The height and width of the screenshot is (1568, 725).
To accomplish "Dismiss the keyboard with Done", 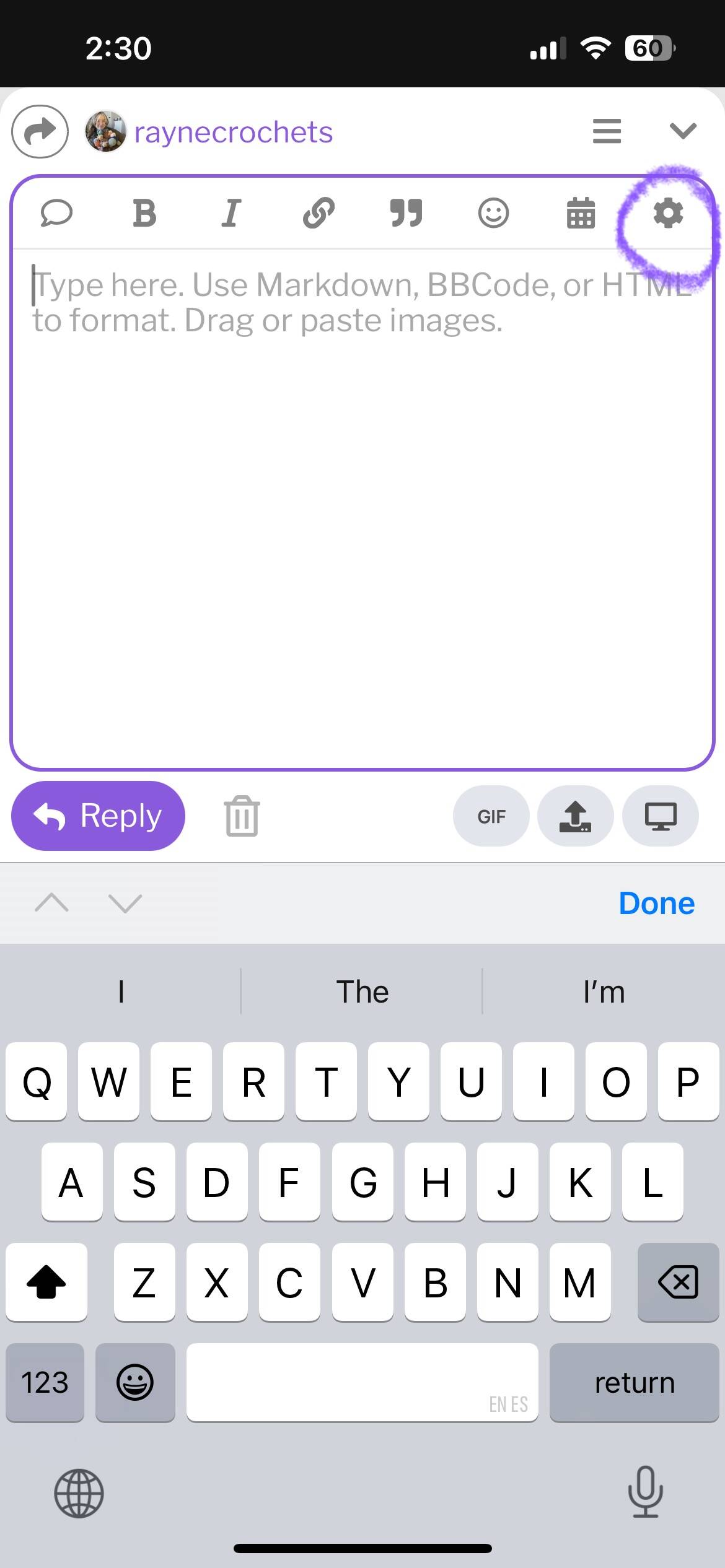I will click(x=657, y=904).
